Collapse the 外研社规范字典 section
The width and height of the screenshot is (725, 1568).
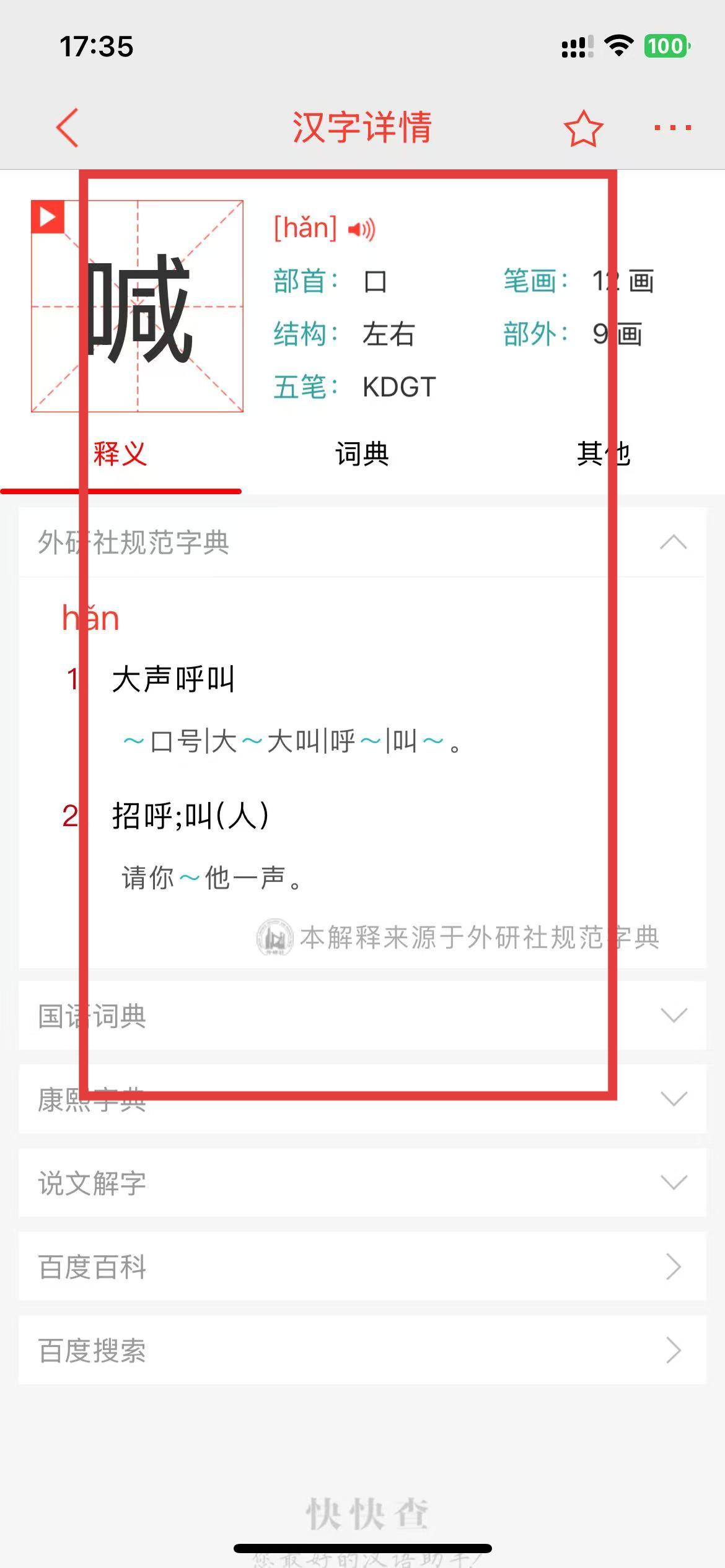(673, 542)
